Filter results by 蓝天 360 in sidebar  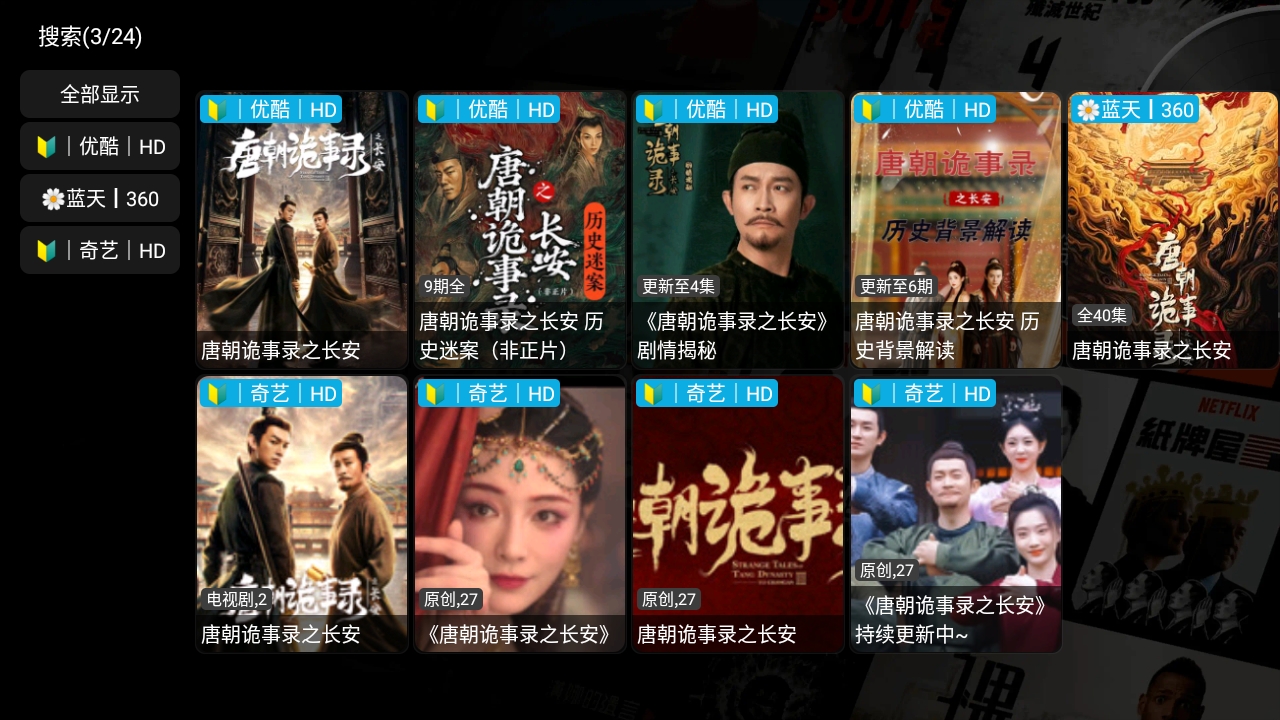tap(100, 199)
